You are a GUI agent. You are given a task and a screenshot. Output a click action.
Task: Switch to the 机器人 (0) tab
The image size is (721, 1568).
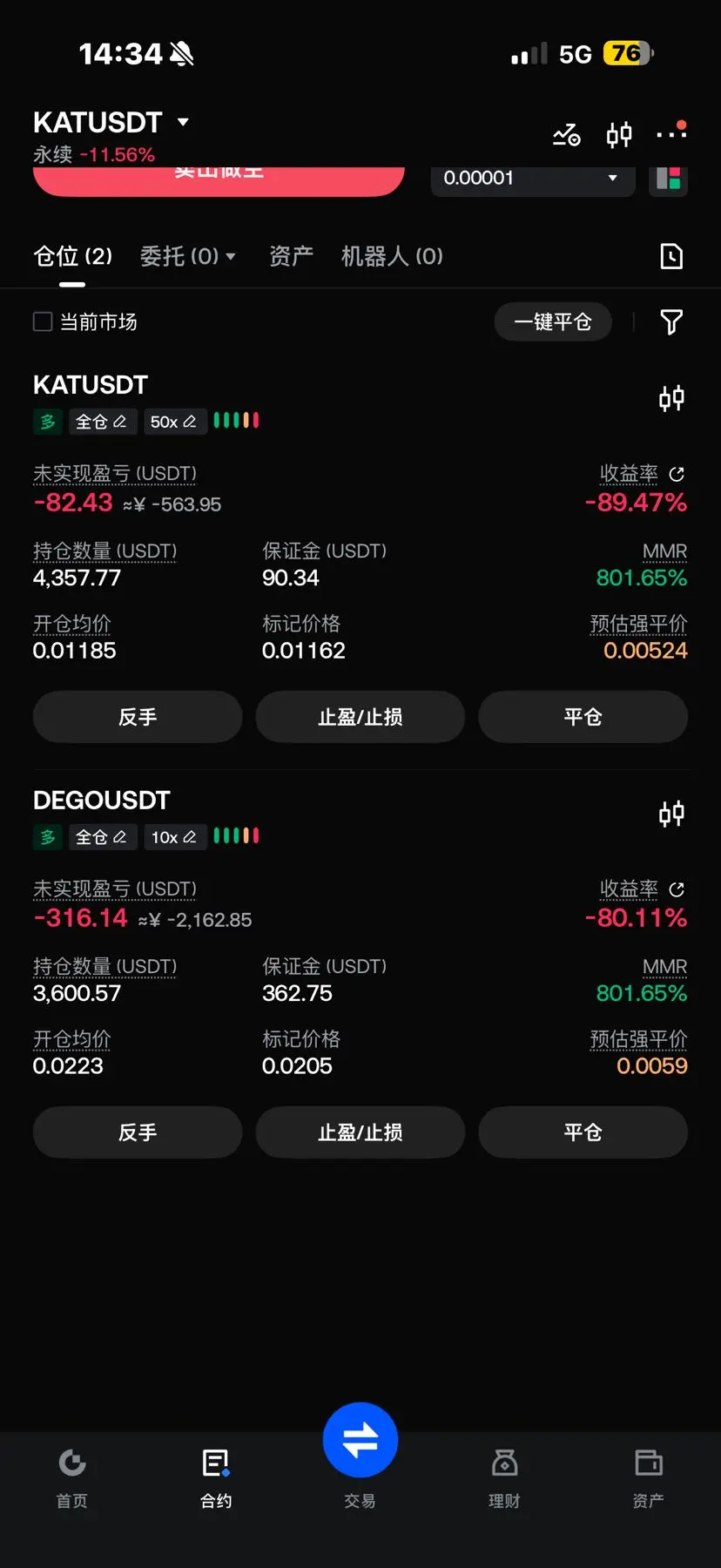click(392, 256)
